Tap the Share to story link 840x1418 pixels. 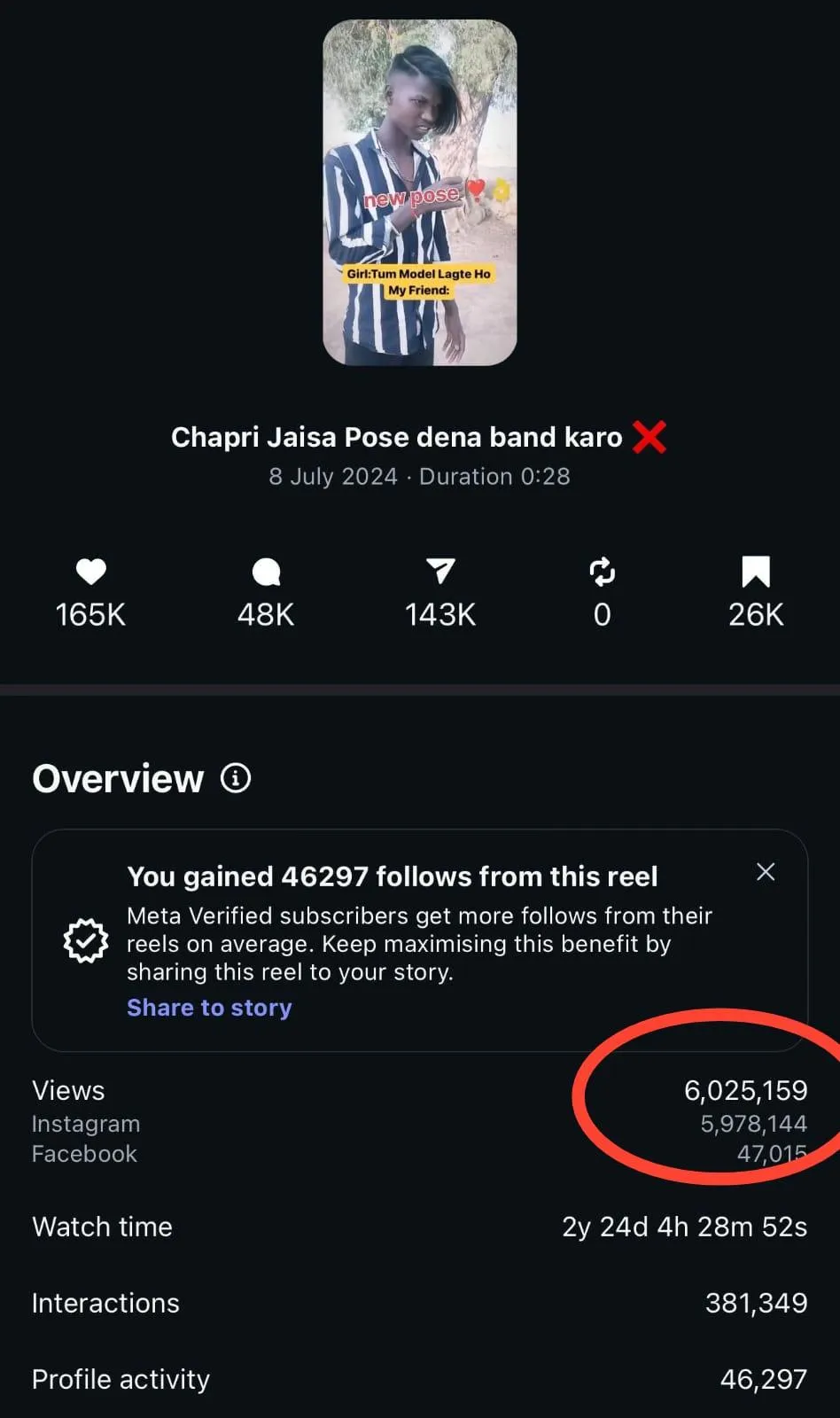pyautogui.click(x=209, y=1008)
